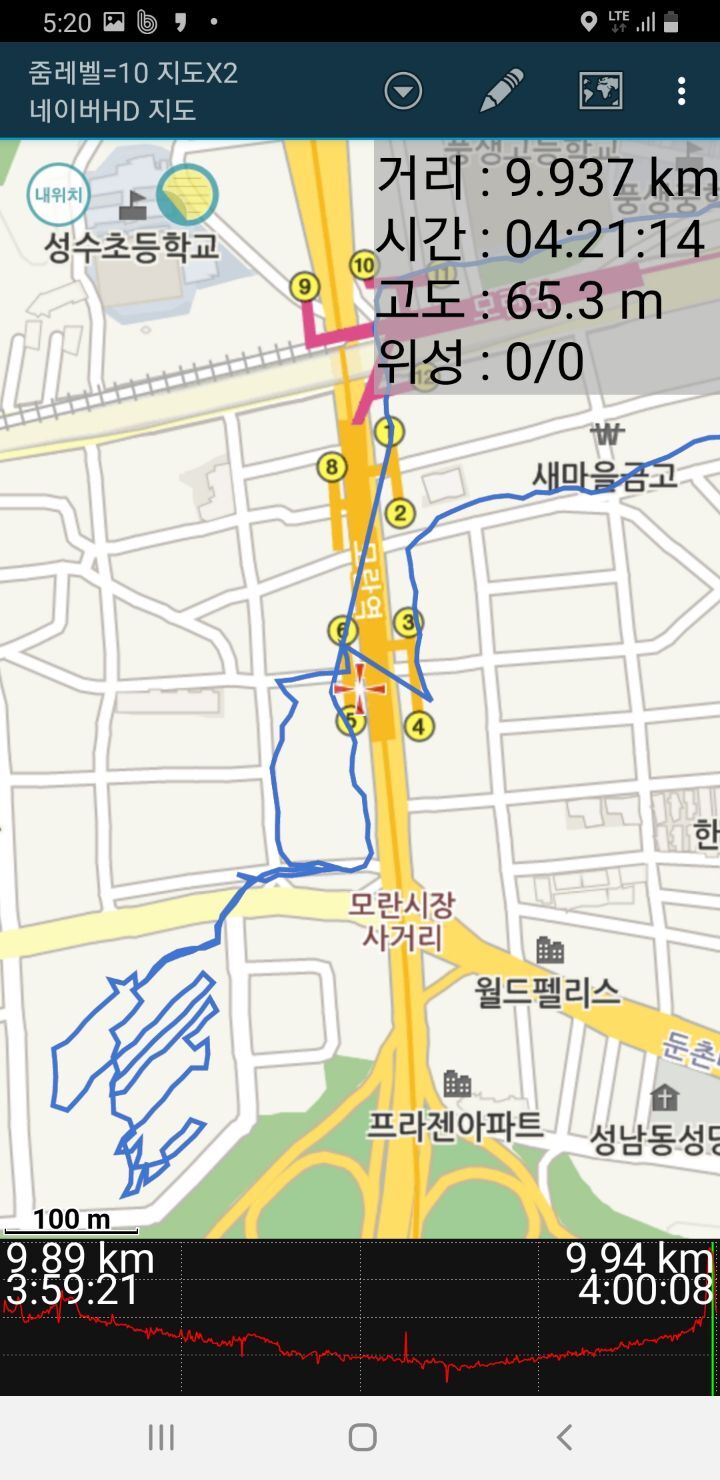
Task: Tap the pencil edit icon
Action: coord(502,91)
